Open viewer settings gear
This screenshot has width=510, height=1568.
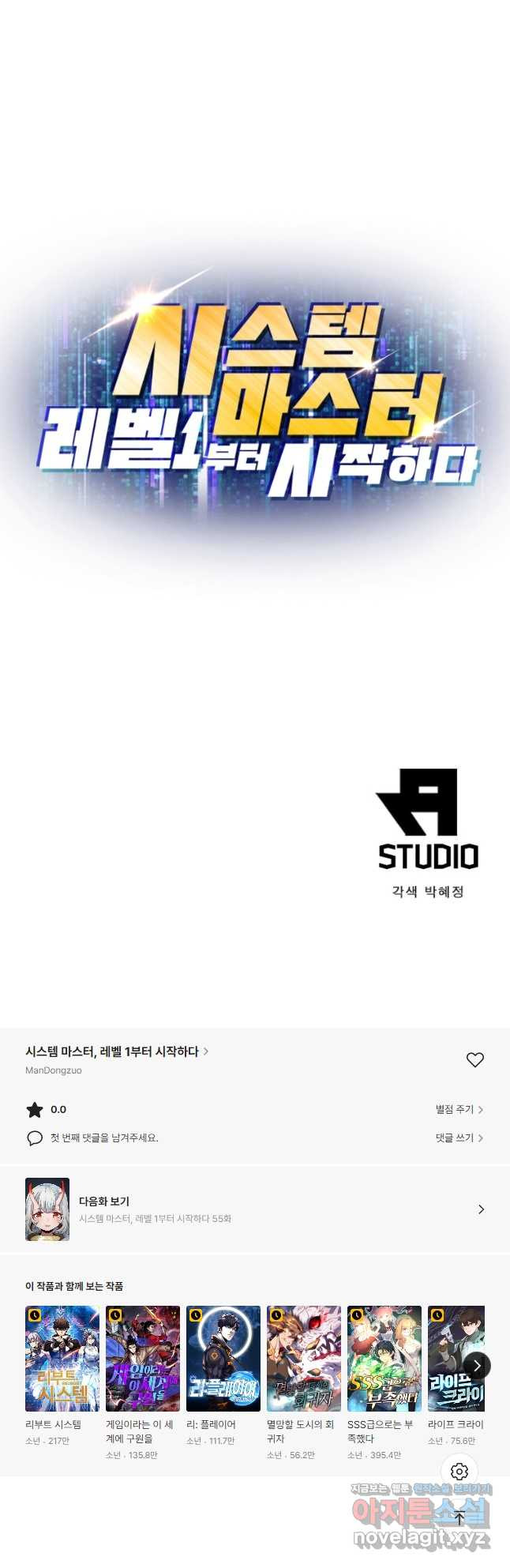click(459, 1471)
